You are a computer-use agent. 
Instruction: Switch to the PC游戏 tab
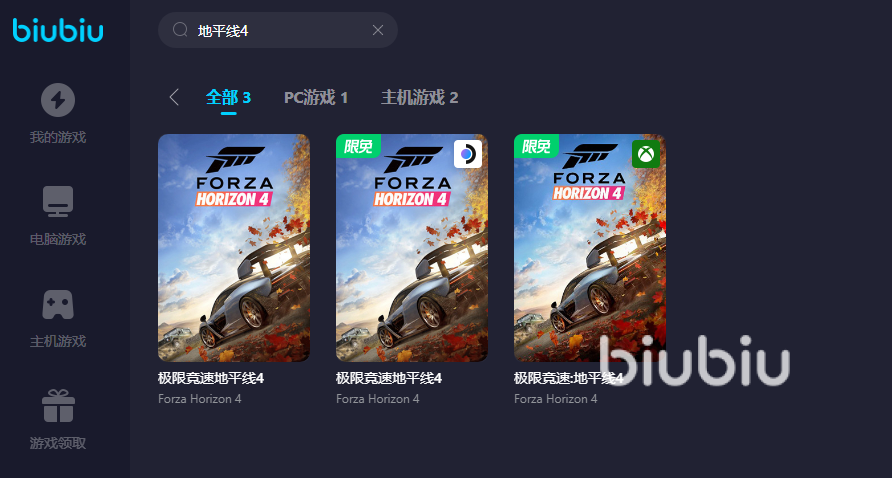tap(316, 97)
